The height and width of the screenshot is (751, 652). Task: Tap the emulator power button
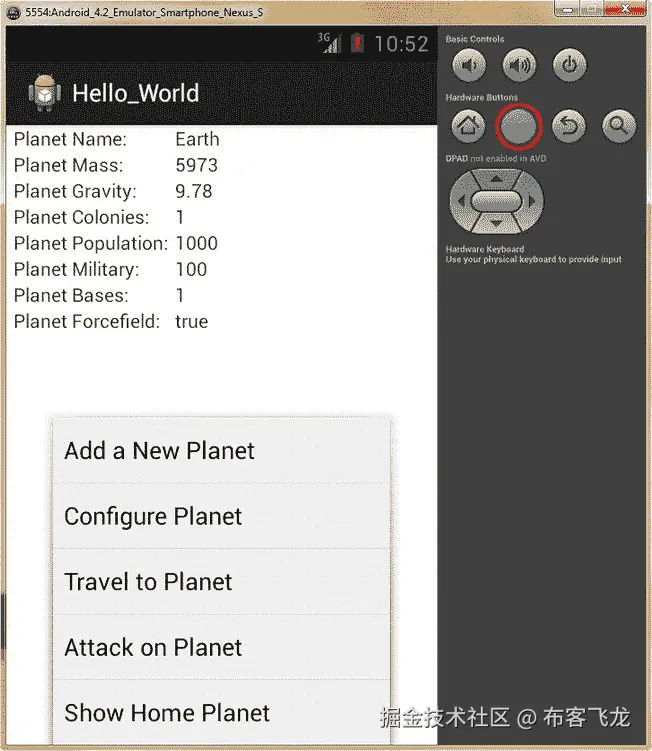[x=569, y=67]
